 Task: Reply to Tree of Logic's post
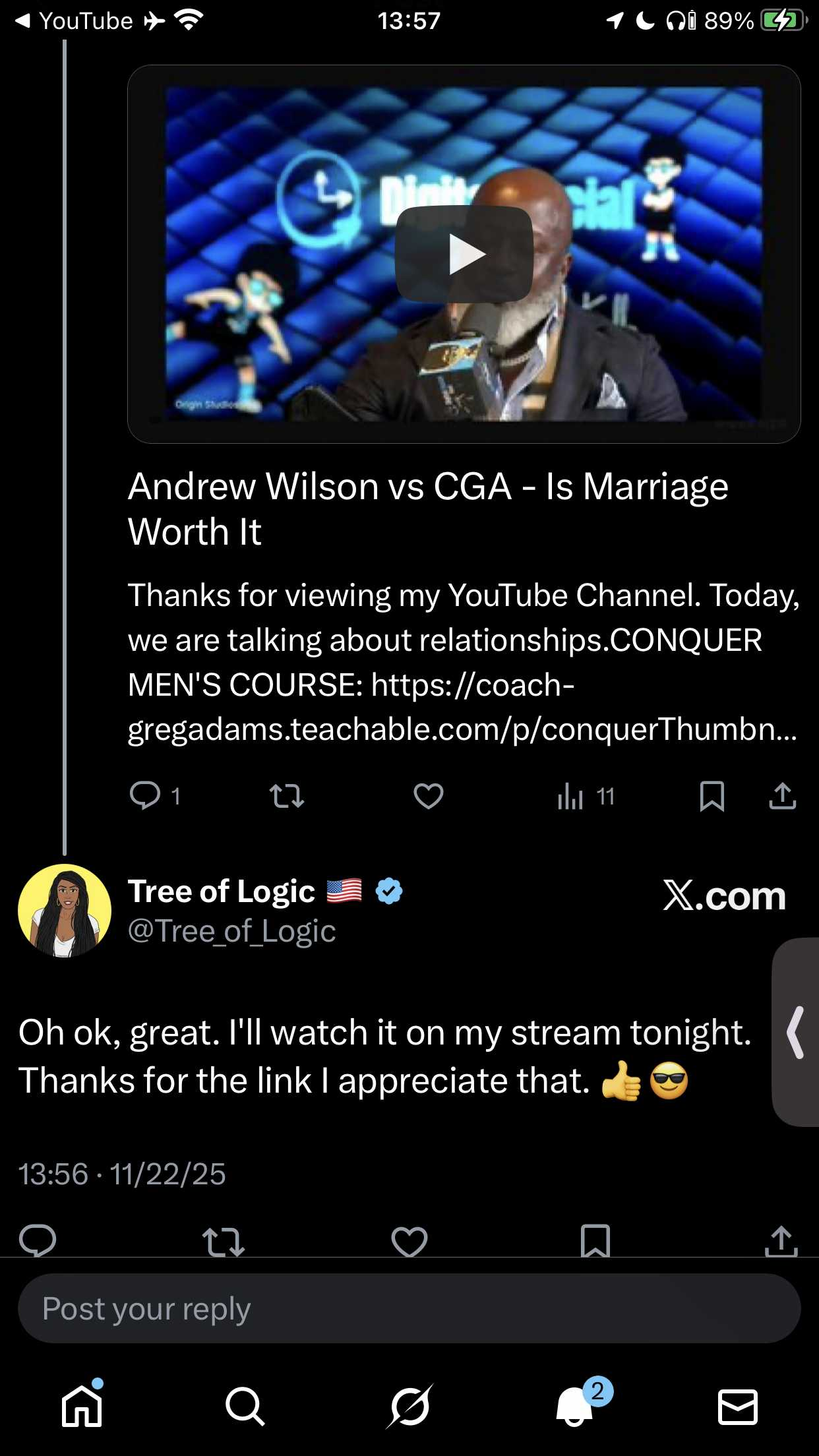pyautogui.click(x=38, y=1240)
